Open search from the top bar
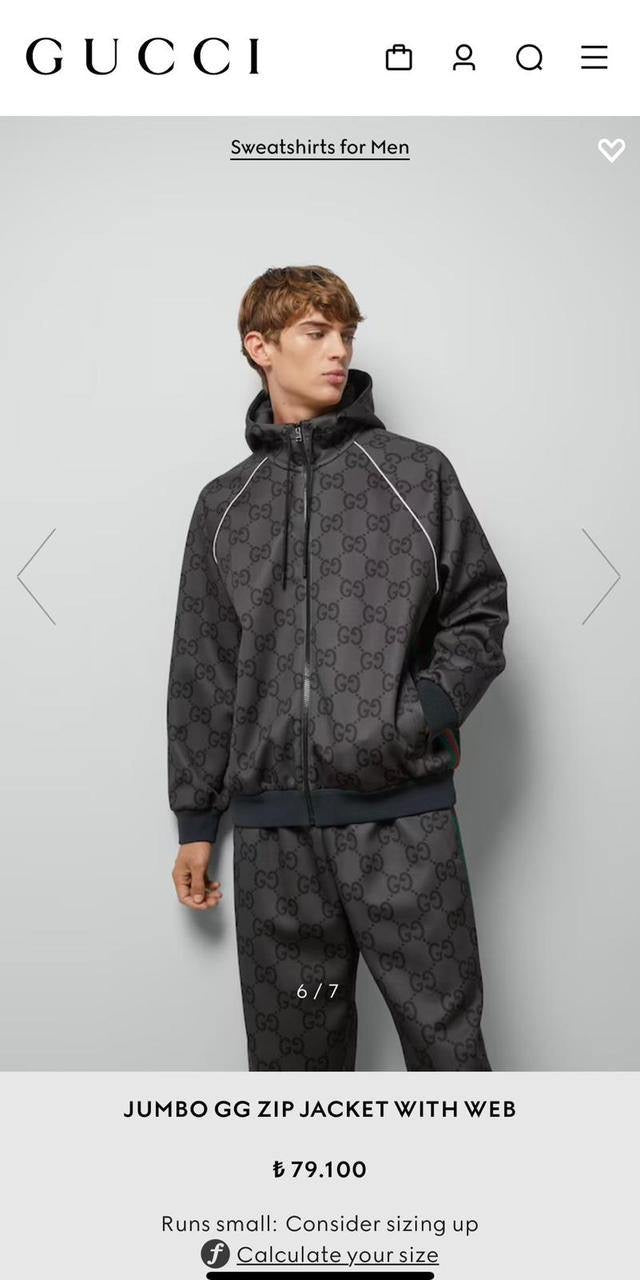This screenshot has height=1280, width=640. click(x=529, y=58)
